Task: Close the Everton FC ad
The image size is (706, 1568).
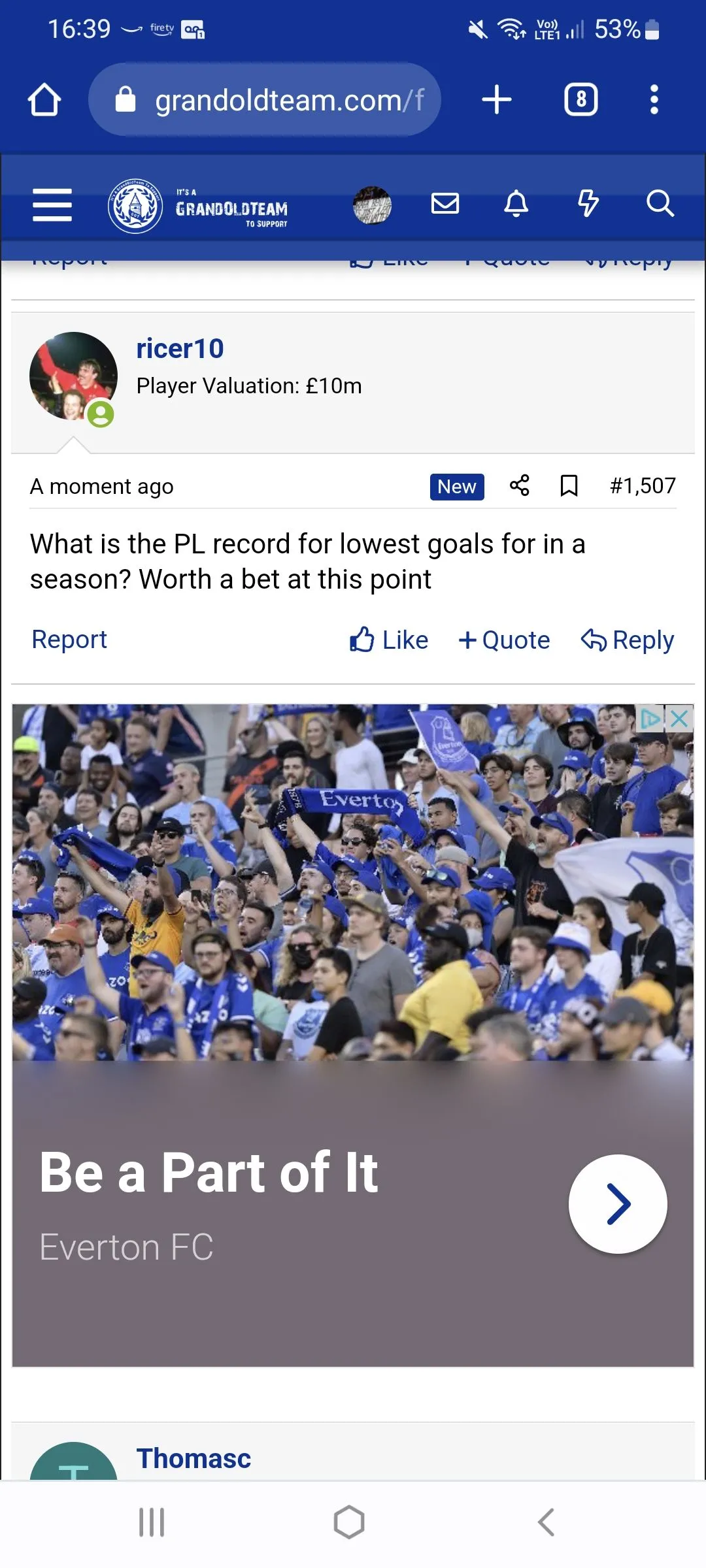Action: click(x=680, y=719)
